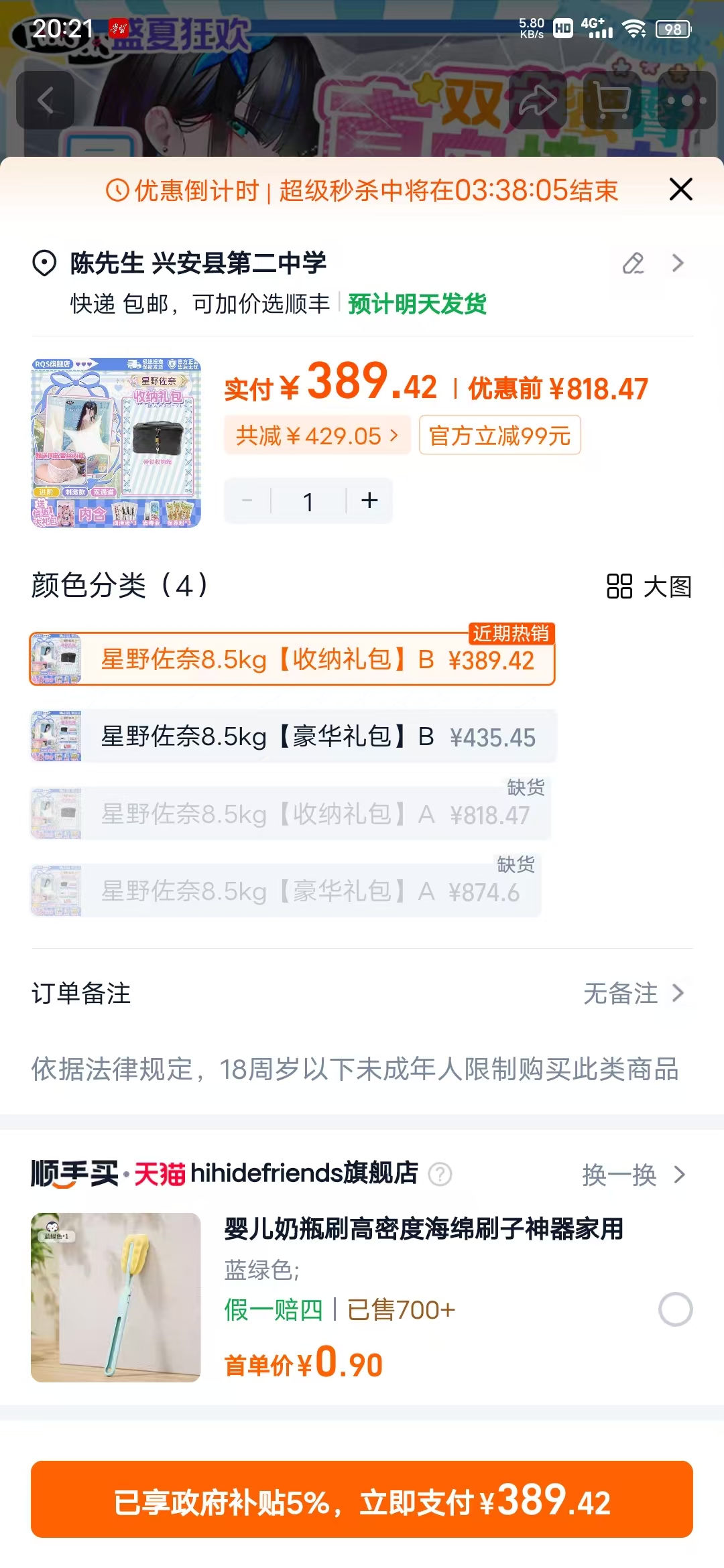Open the 婴儿奶瓶刷 product image
Screen dimensions: 724x1568
(116, 1297)
